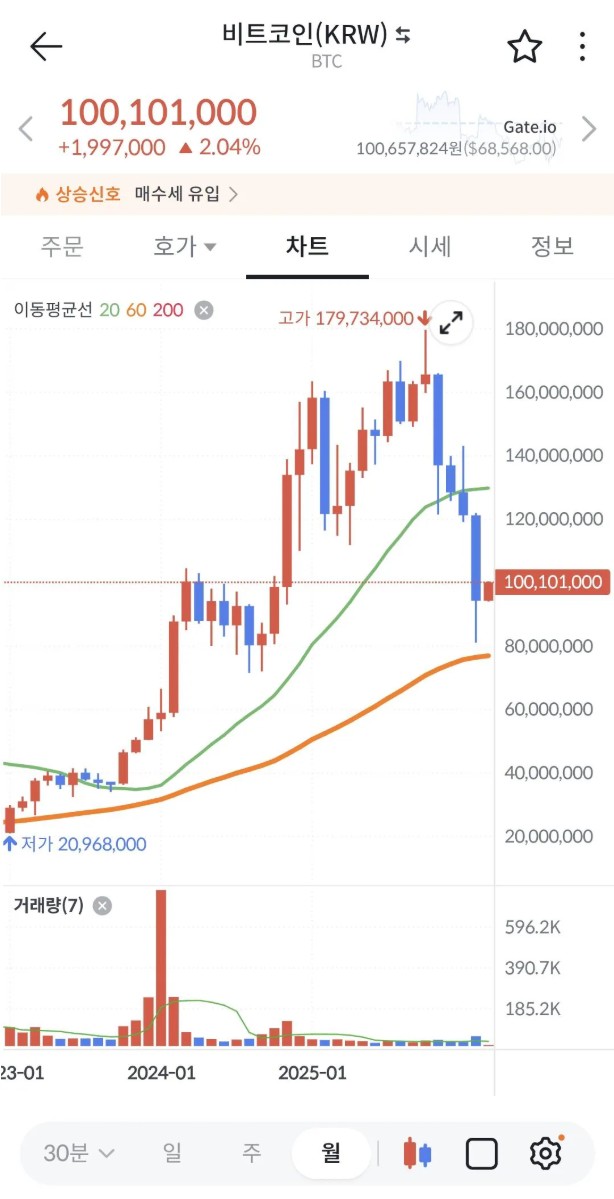
Task: Open the three-dot overflow menu
Action: [x=583, y=46]
